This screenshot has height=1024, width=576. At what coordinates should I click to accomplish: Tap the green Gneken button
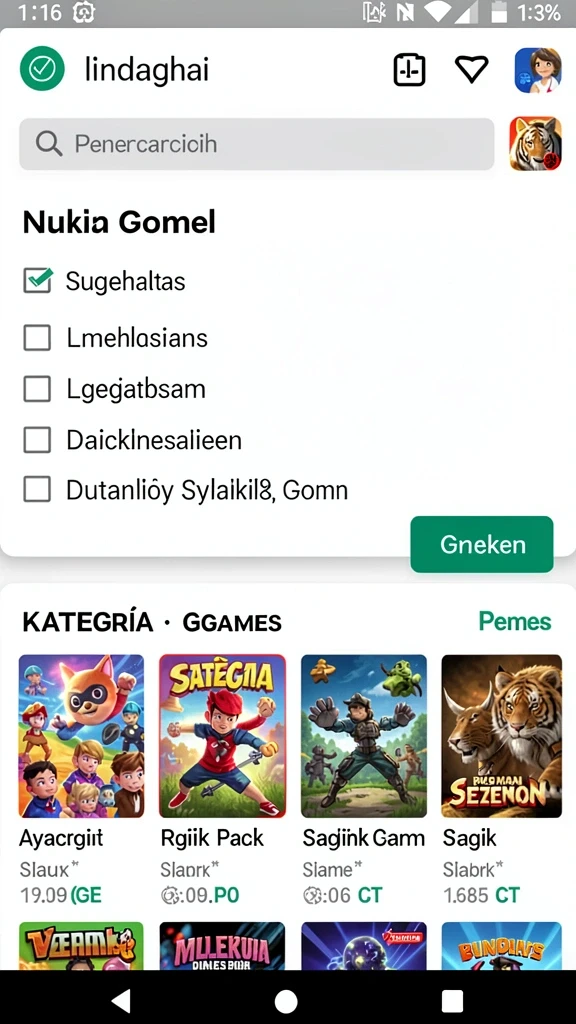[x=482, y=545]
